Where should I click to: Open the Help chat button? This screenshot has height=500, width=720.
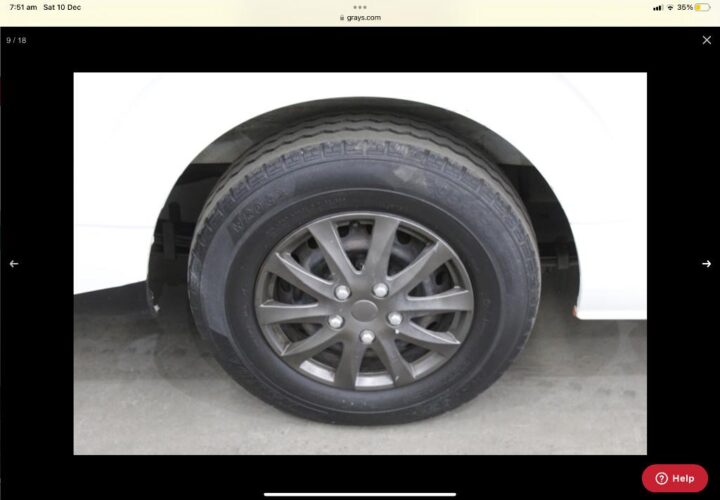point(674,478)
